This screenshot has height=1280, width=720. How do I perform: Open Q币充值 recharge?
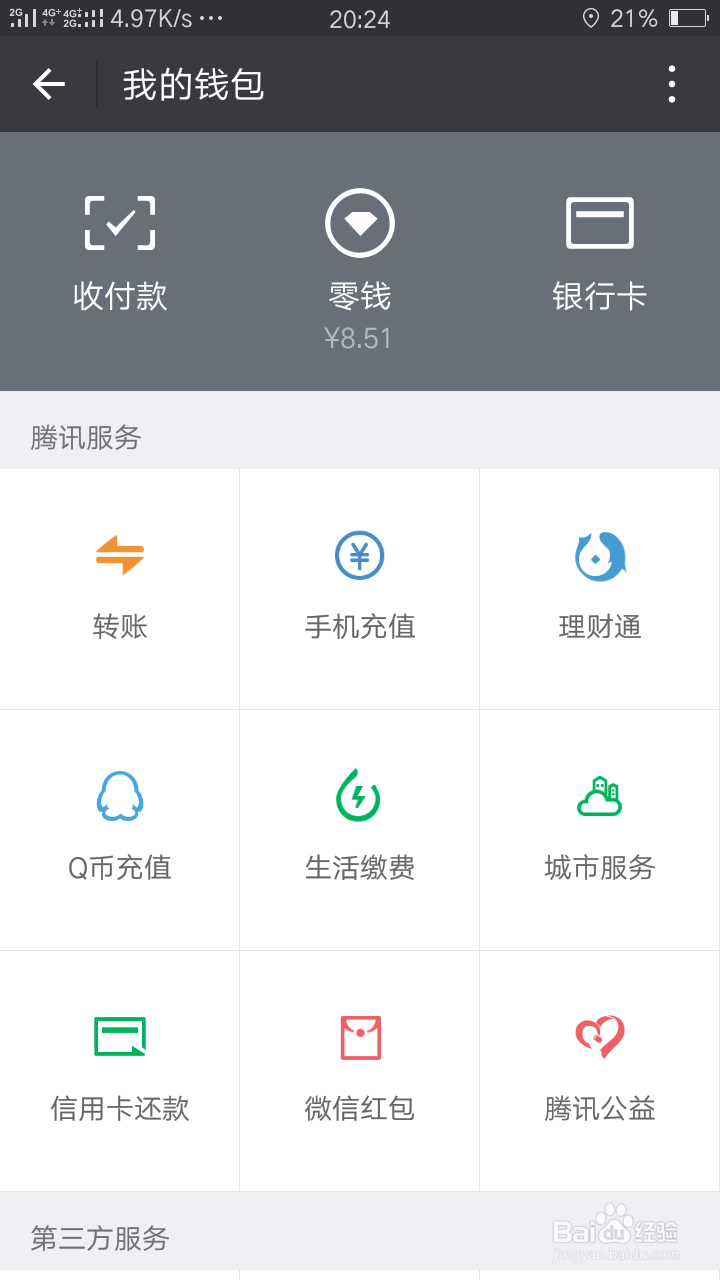click(119, 830)
